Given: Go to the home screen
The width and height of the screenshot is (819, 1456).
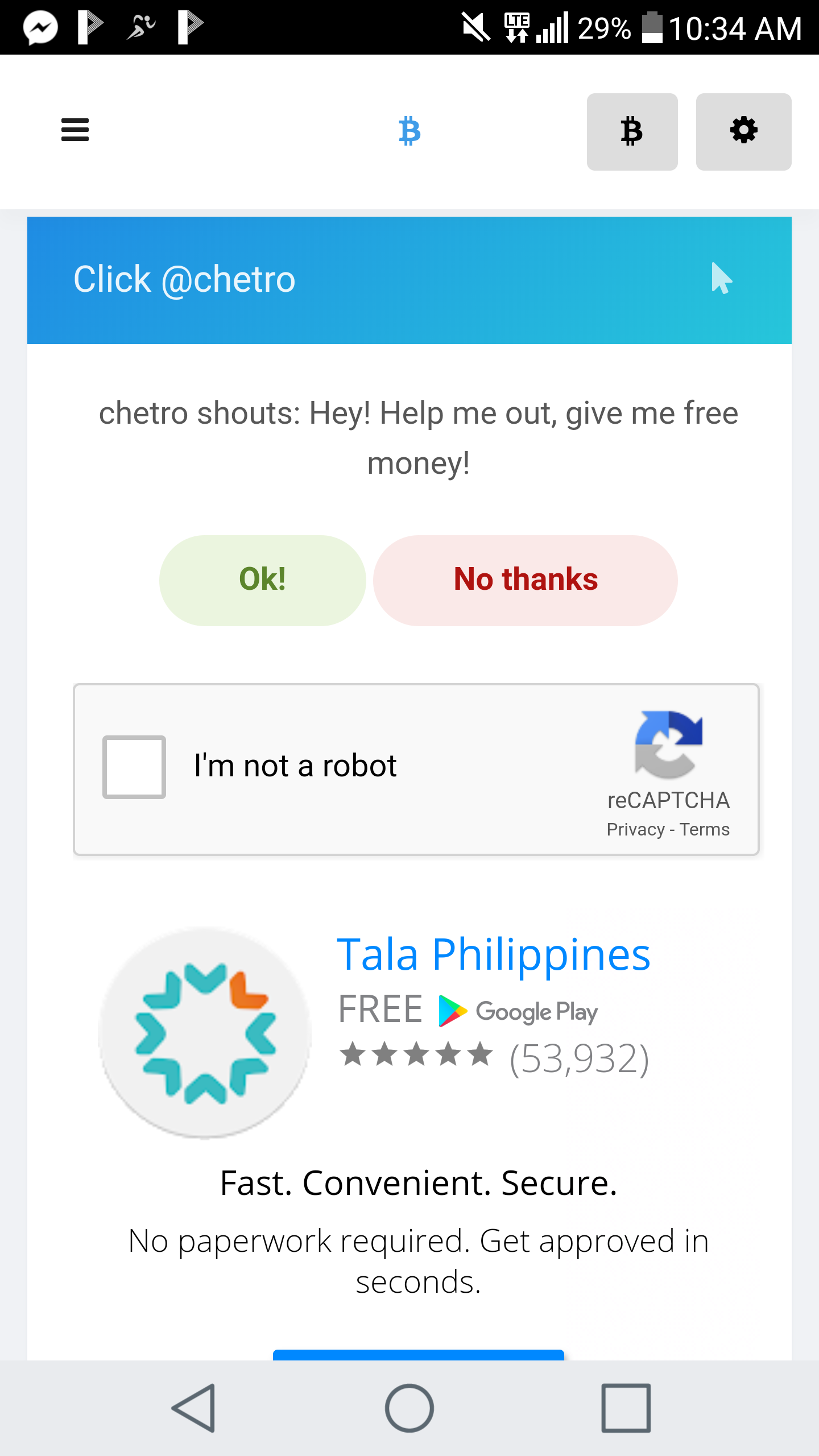Looking at the screenshot, I should pos(409,1408).
